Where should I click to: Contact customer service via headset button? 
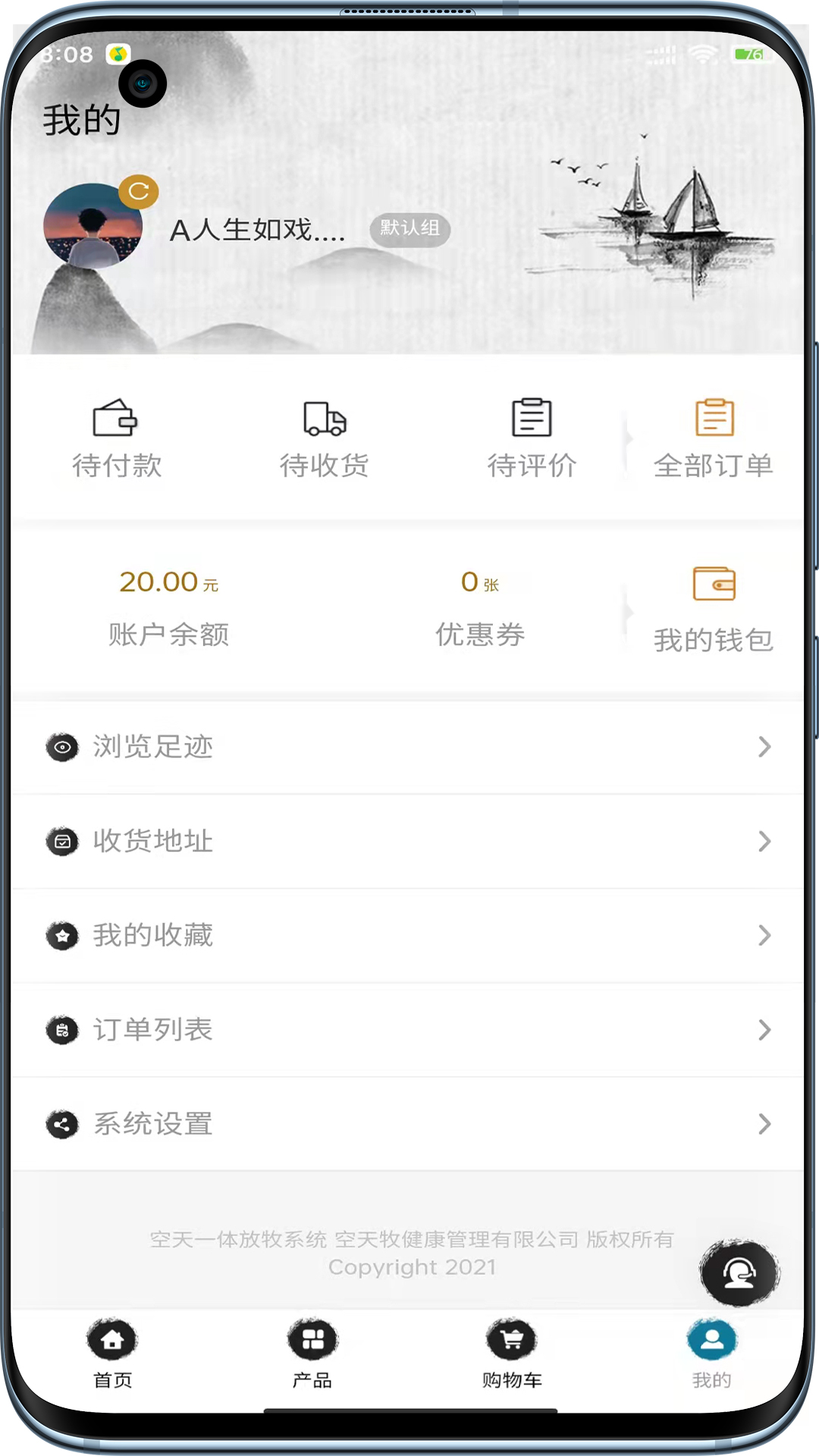click(x=739, y=1273)
